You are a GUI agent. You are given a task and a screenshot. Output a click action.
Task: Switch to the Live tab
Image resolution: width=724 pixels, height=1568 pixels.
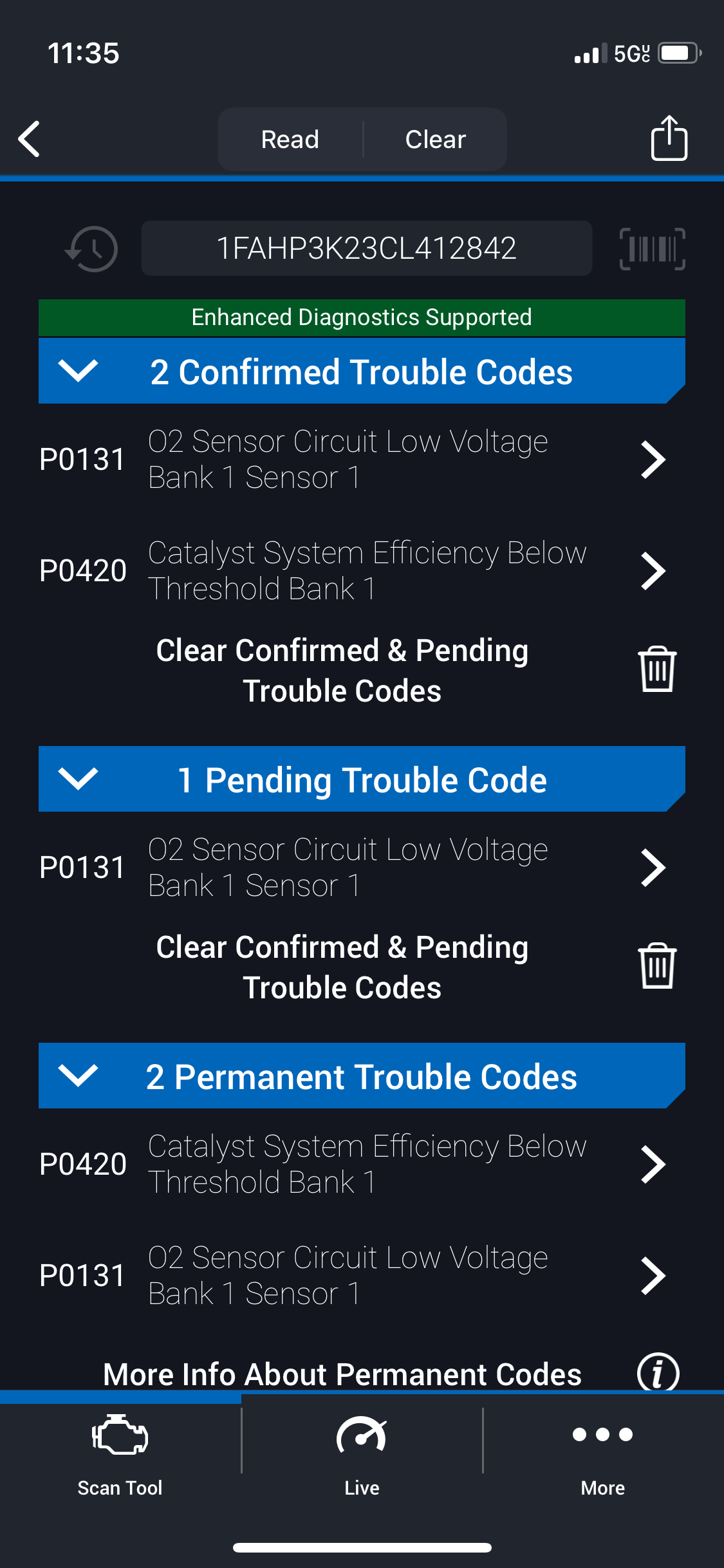pyautogui.click(x=362, y=1452)
